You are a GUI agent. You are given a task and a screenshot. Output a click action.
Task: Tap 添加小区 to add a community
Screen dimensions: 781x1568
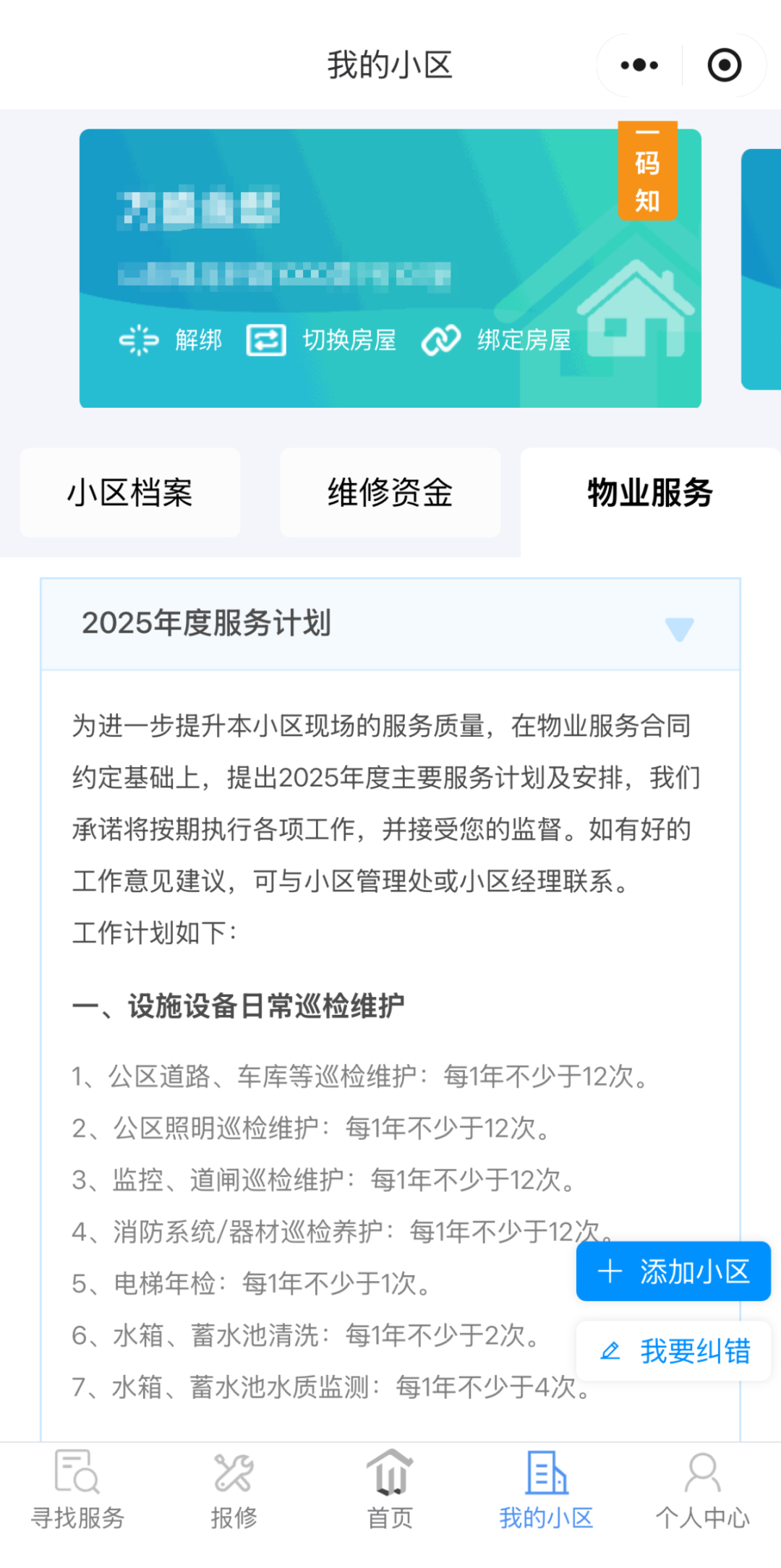(x=673, y=1272)
